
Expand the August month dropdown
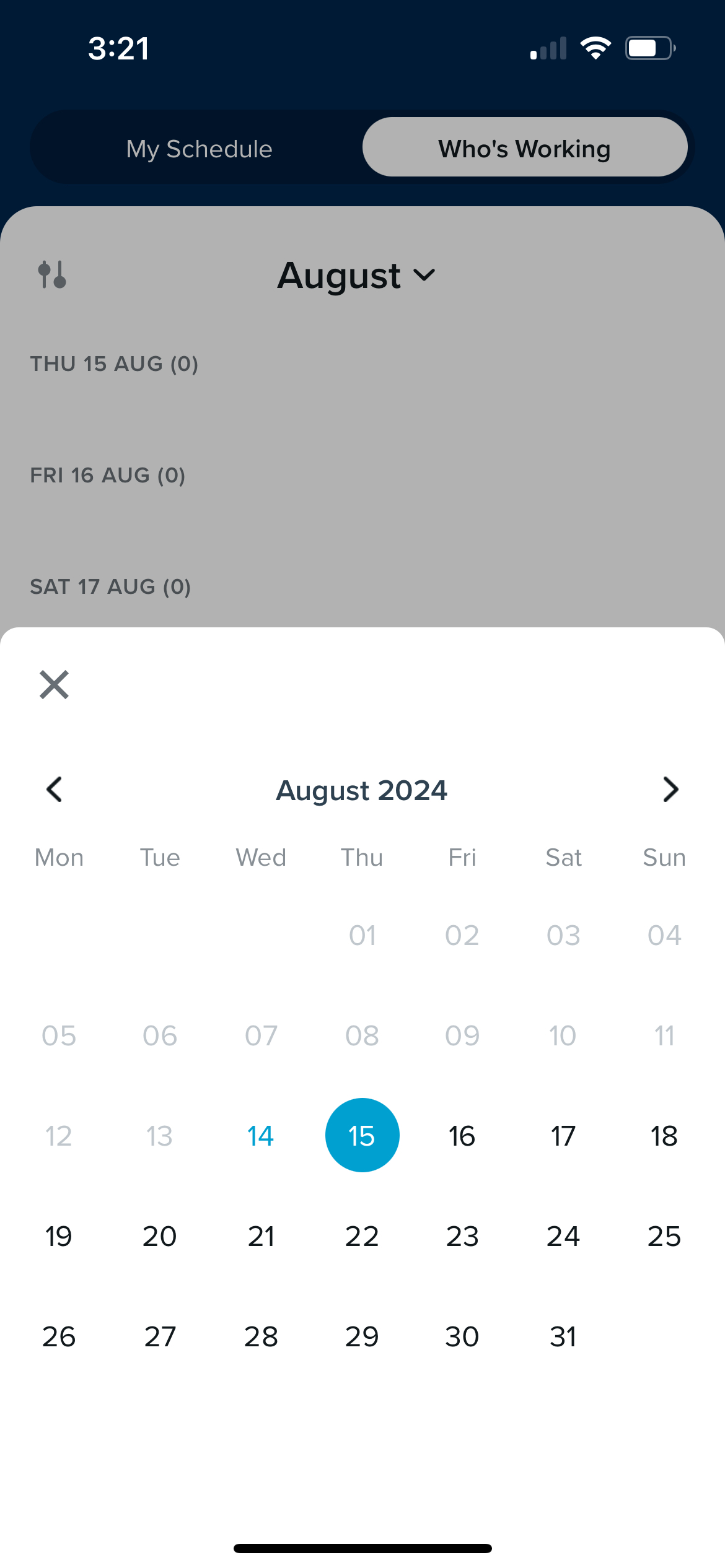tap(357, 276)
